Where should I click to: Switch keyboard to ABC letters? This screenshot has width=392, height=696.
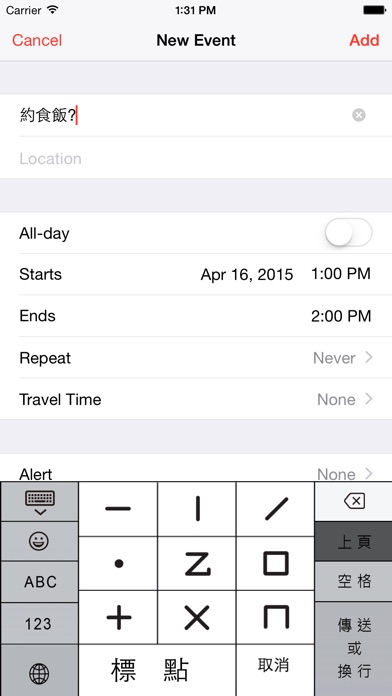(40, 582)
